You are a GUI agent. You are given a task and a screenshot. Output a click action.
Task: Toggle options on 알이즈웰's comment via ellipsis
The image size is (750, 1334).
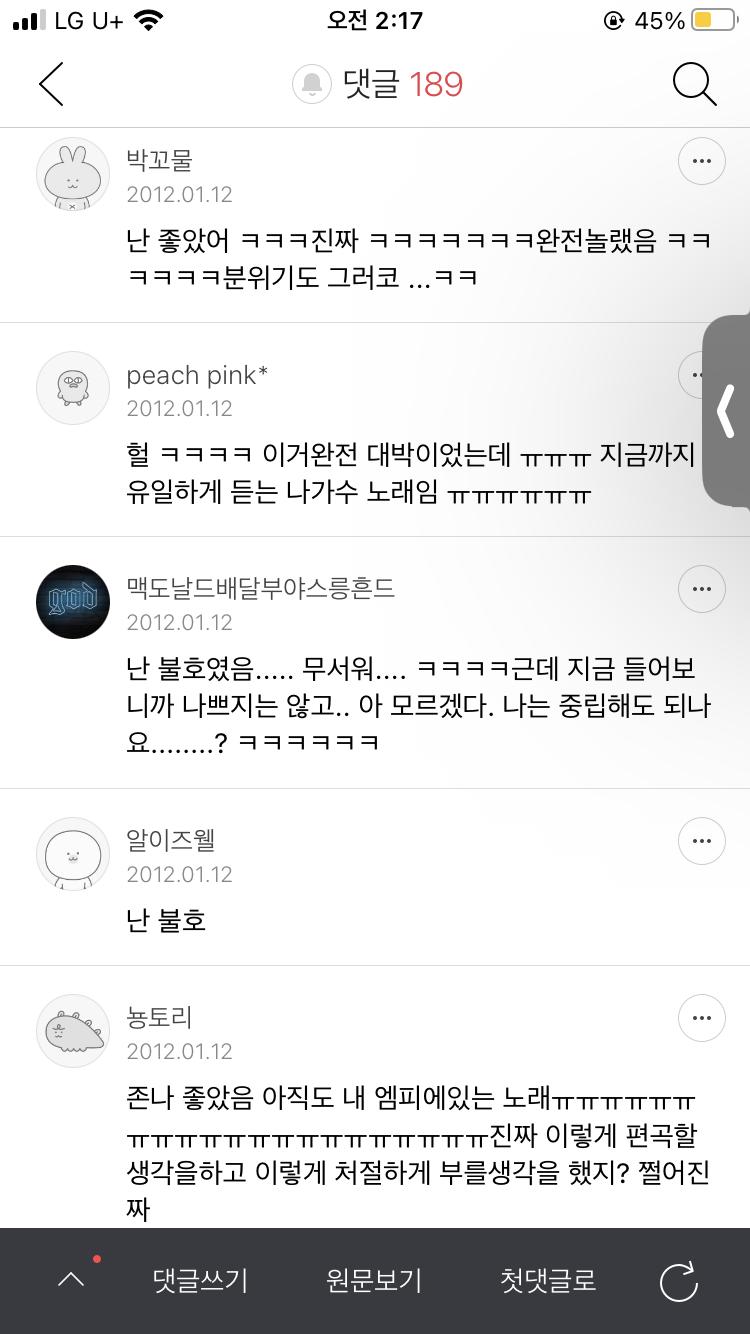(701, 843)
